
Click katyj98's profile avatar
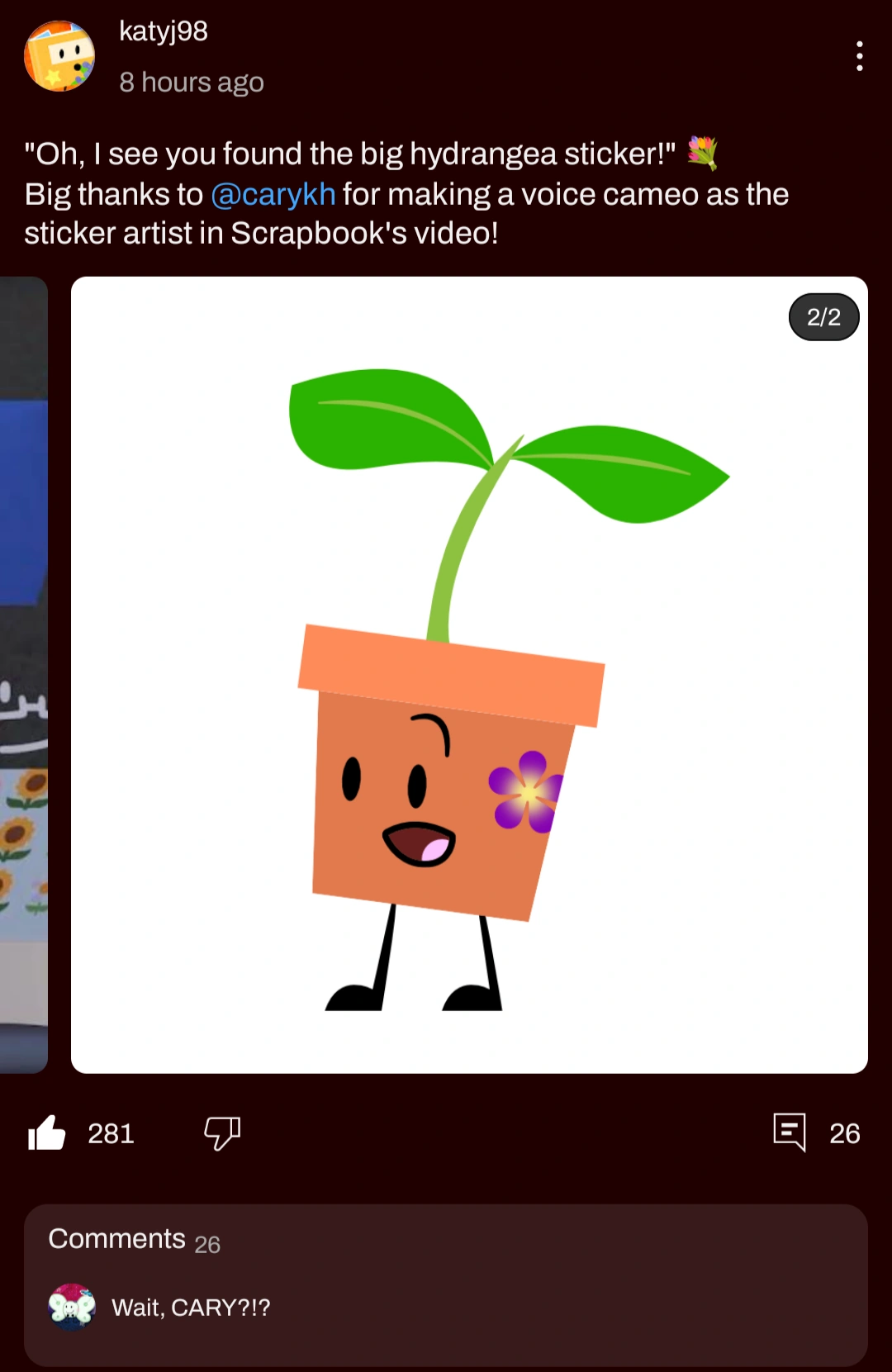(x=60, y=56)
